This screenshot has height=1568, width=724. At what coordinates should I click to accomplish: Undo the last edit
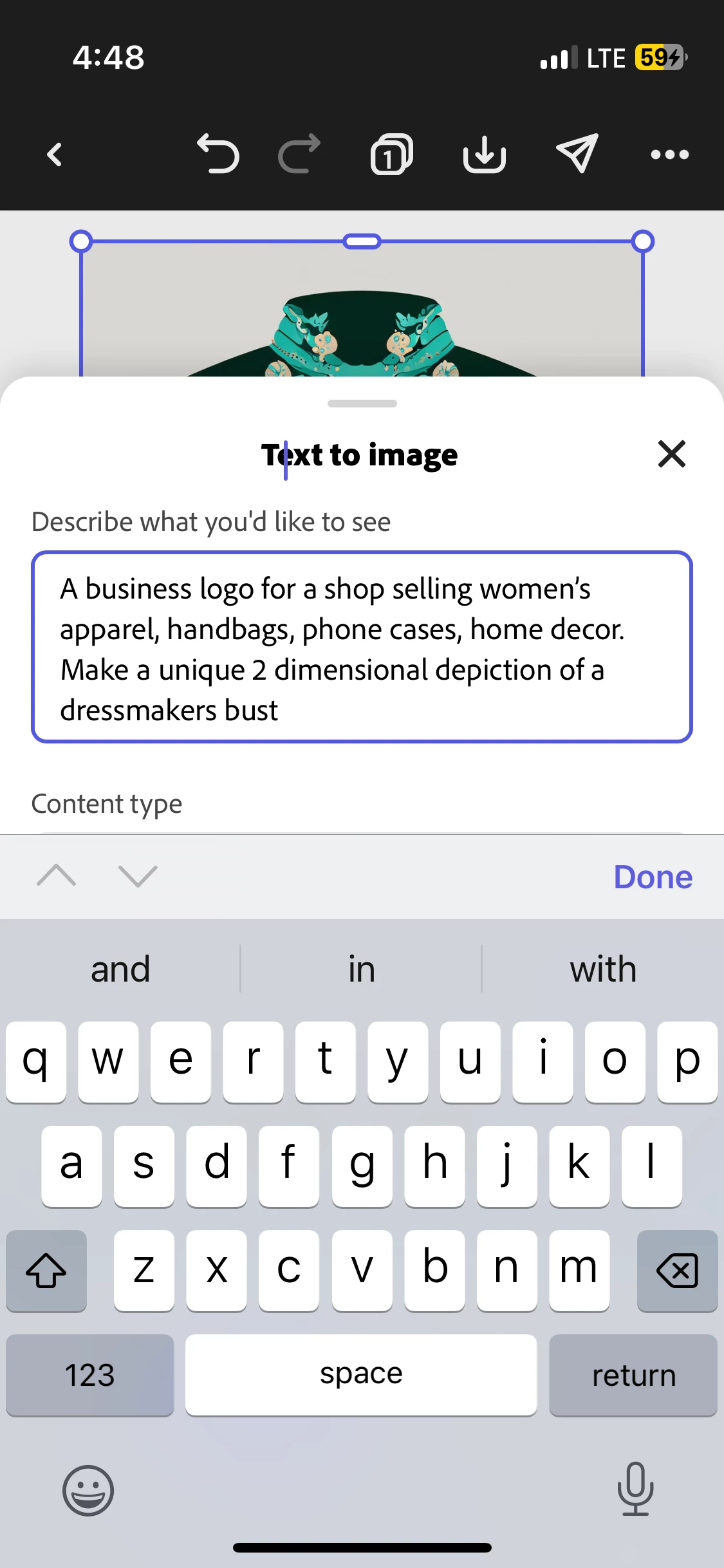coord(218,154)
